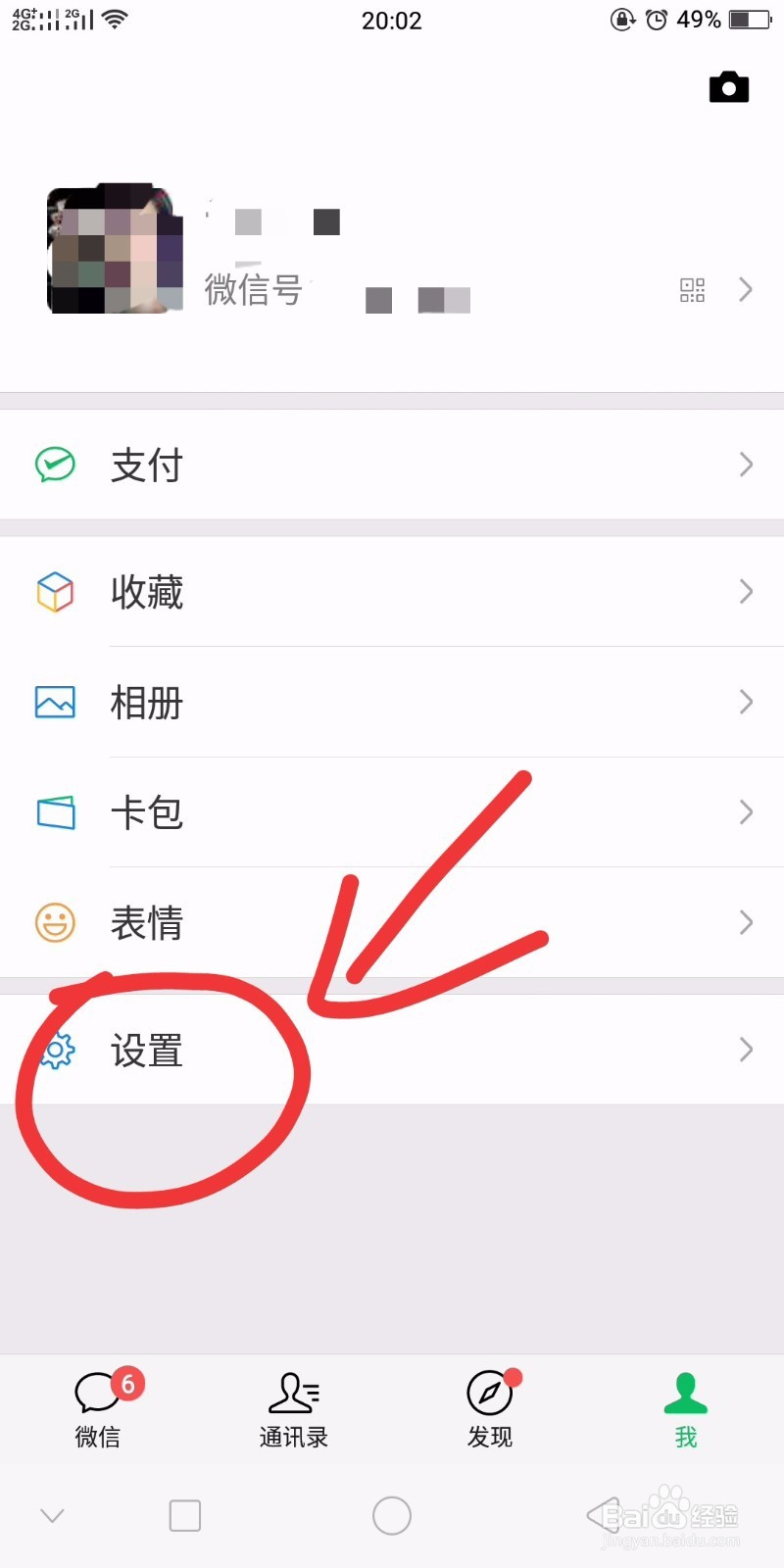Expand the 设置 row chevron
The image size is (784, 1568).
pyautogui.click(x=745, y=1050)
